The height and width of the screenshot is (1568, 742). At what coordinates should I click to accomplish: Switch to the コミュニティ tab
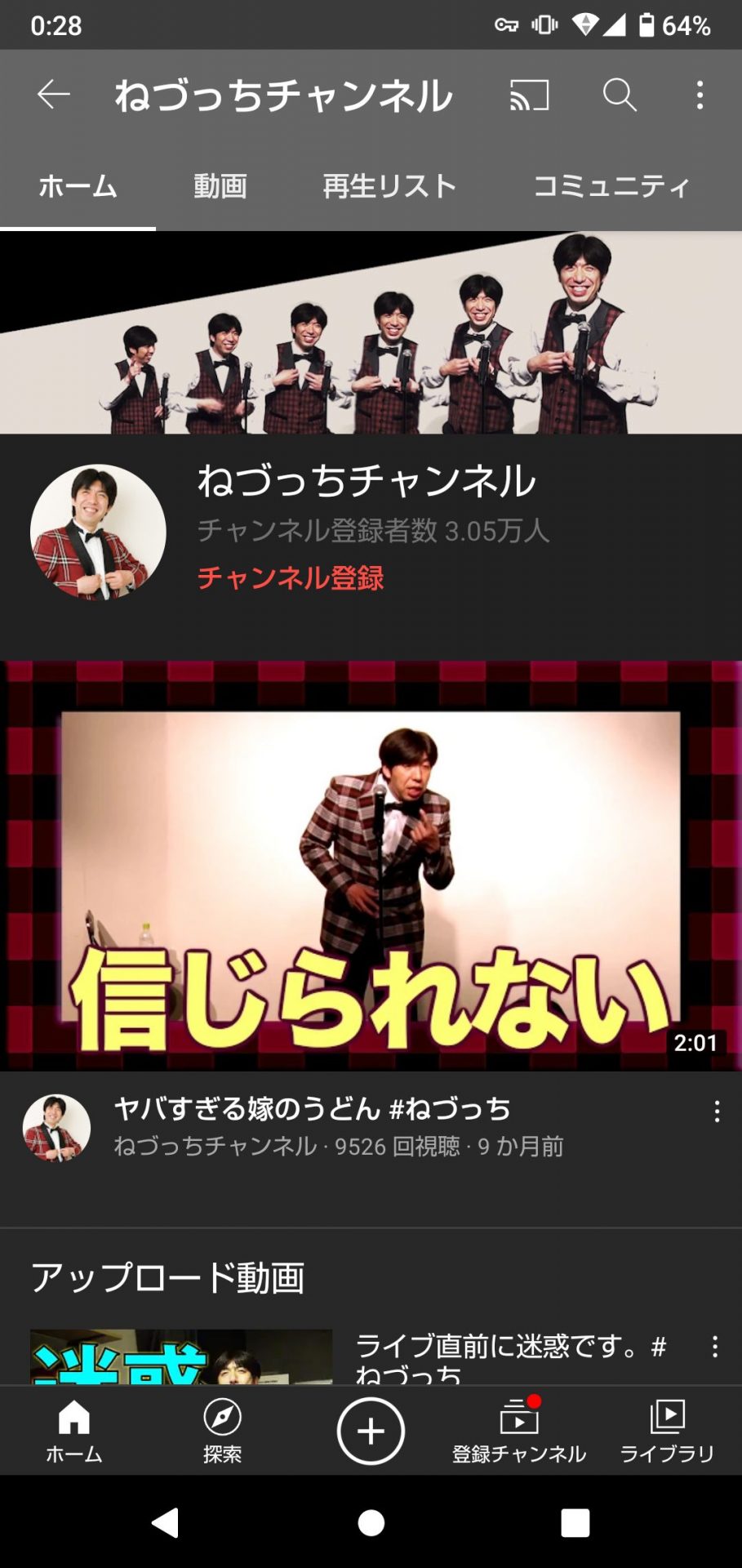[x=611, y=186]
